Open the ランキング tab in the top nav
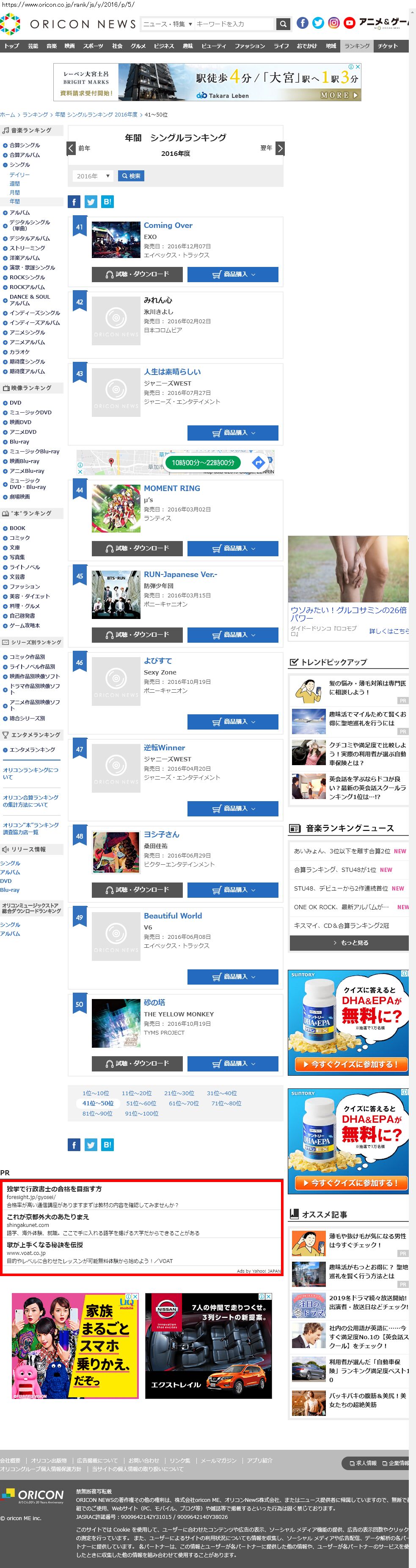This screenshot has width=416, height=1568. click(x=357, y=46)
